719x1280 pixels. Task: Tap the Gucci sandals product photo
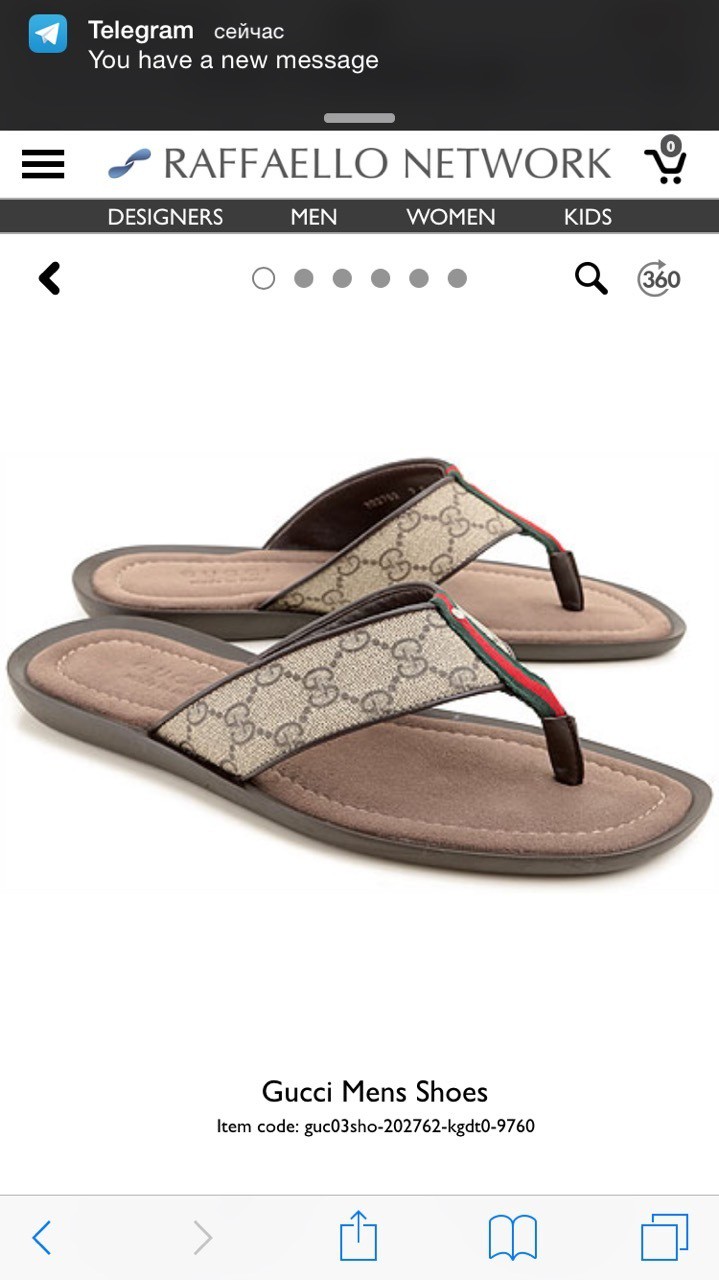click(x=360, y=660)
